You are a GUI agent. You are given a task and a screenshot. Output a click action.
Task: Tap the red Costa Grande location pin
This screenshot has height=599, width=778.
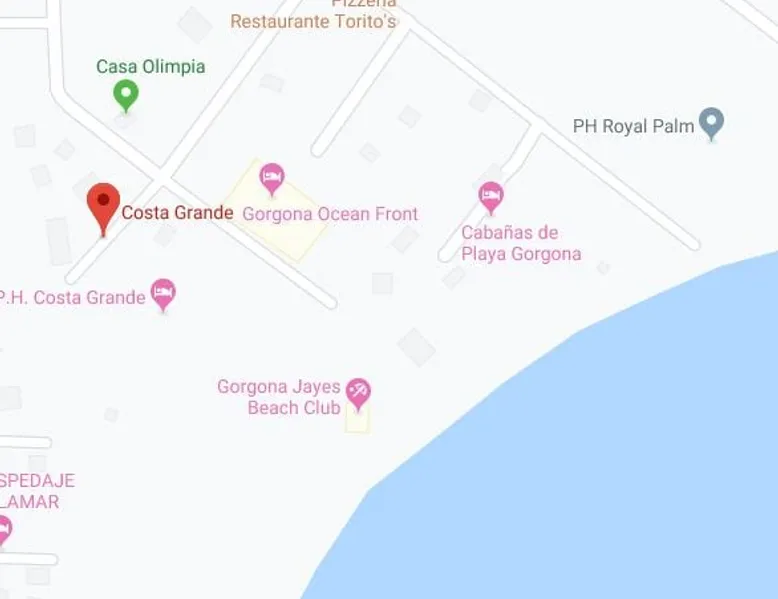pos(103,204)
